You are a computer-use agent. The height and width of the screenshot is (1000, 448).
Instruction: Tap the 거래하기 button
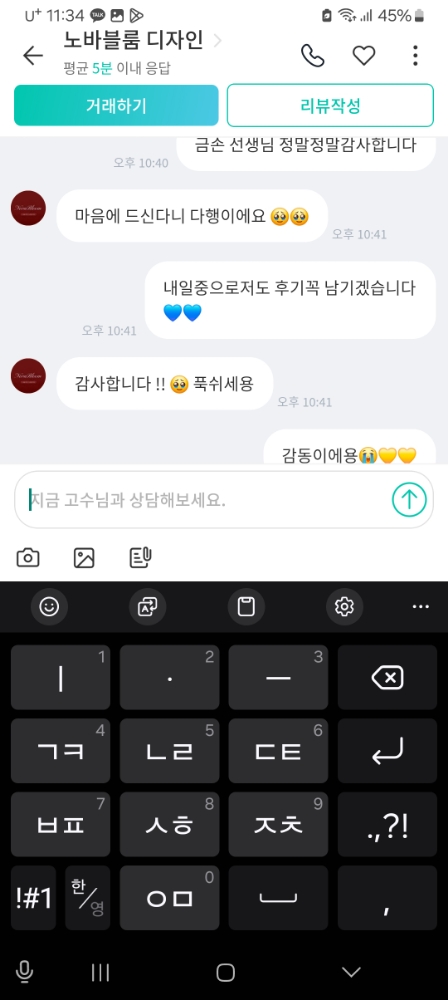(116, 105)
